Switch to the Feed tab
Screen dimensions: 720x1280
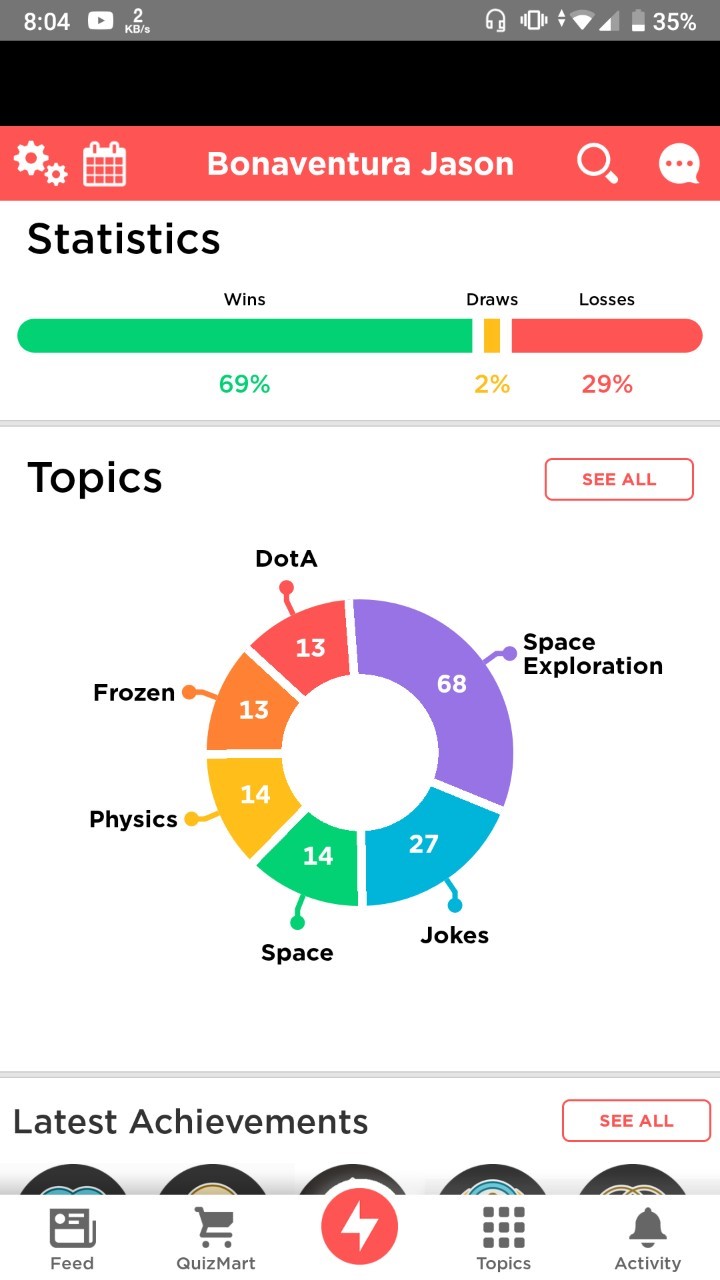tap(72, 1238)
